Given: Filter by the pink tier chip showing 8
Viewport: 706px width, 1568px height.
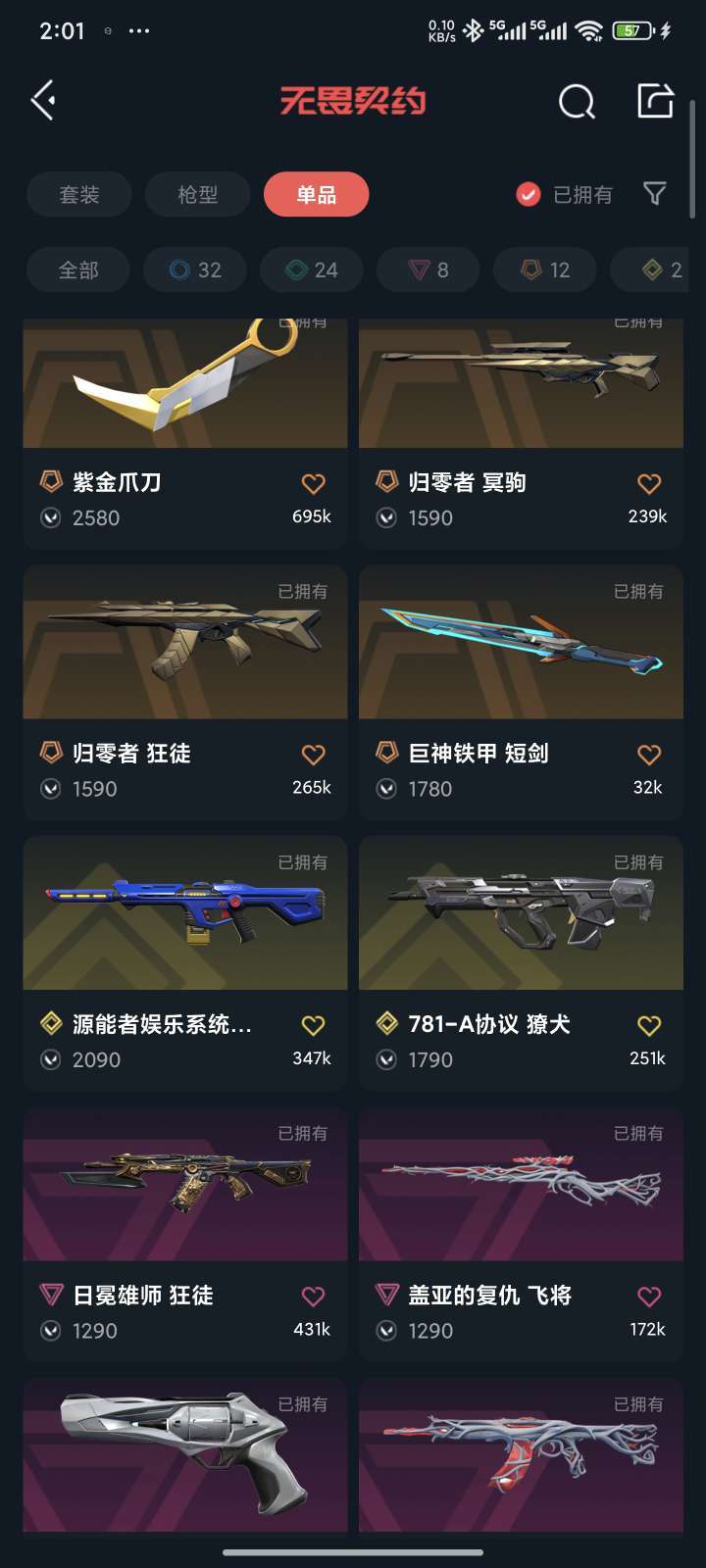Looking at the screenshot, I should (x=429, y=269).
